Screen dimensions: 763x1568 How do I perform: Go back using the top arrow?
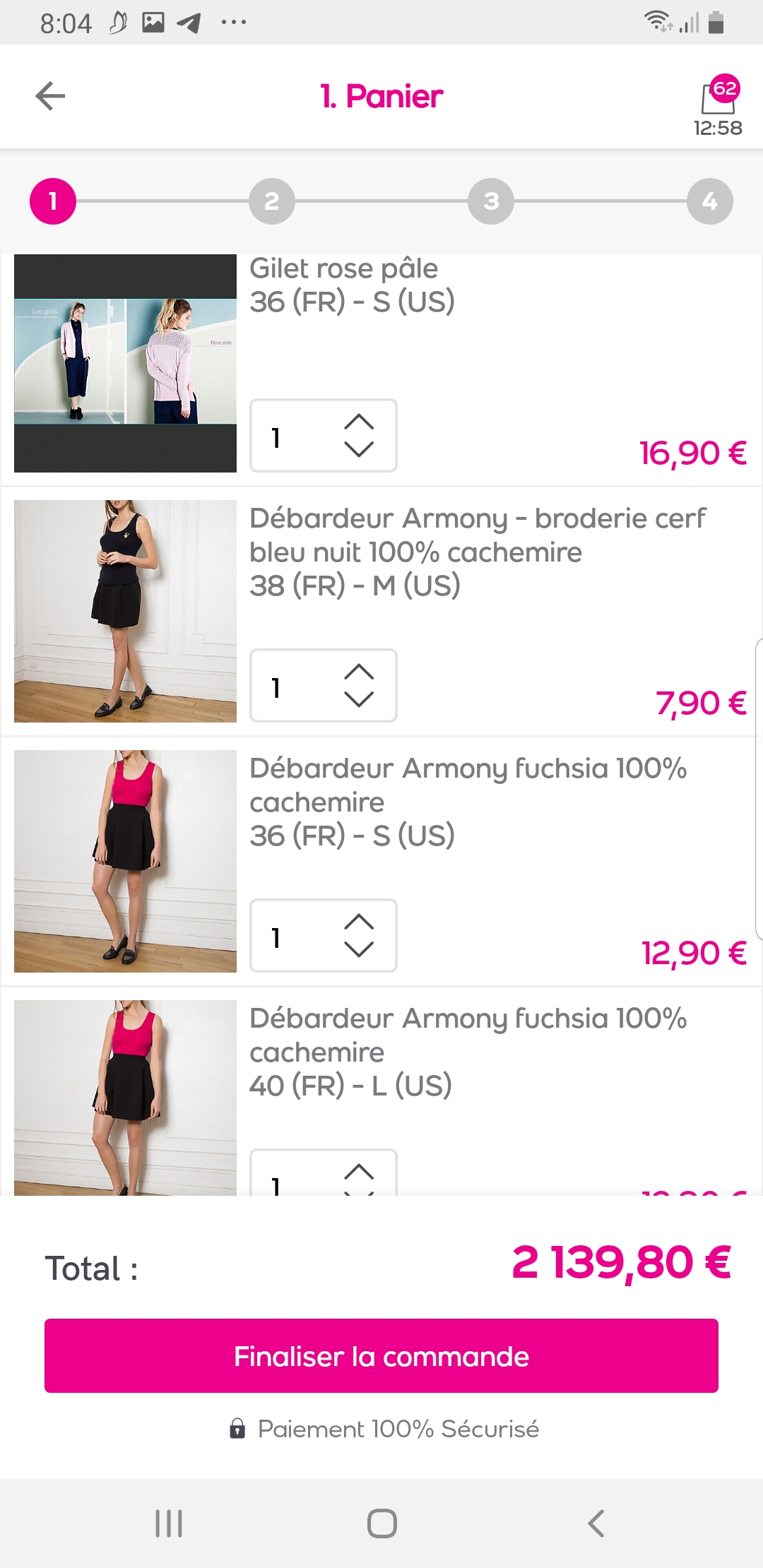tap(50, 96)
